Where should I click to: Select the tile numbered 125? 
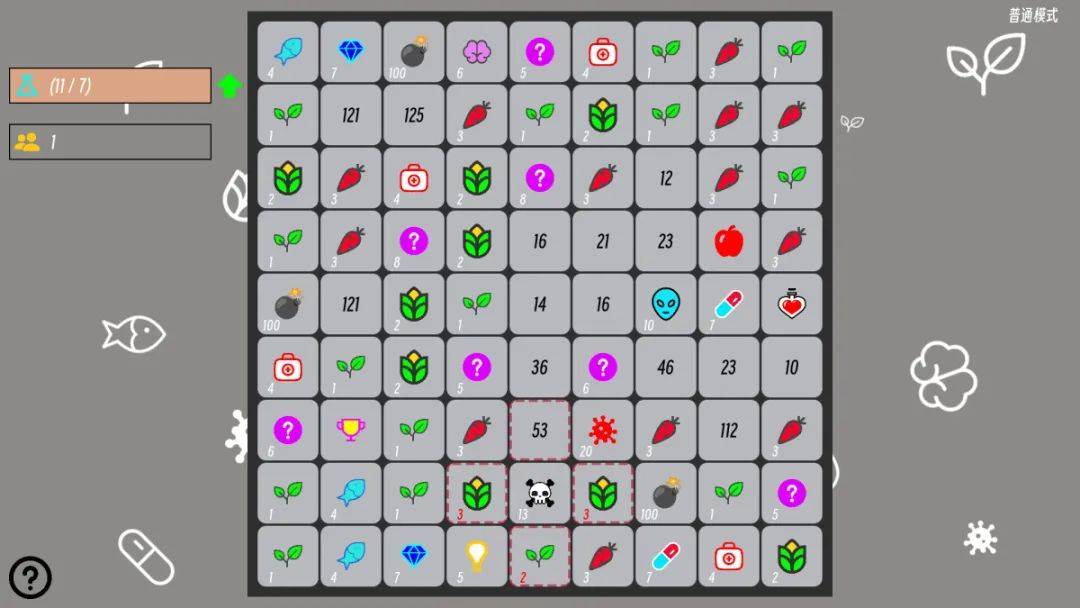click(x=414, y=115)
